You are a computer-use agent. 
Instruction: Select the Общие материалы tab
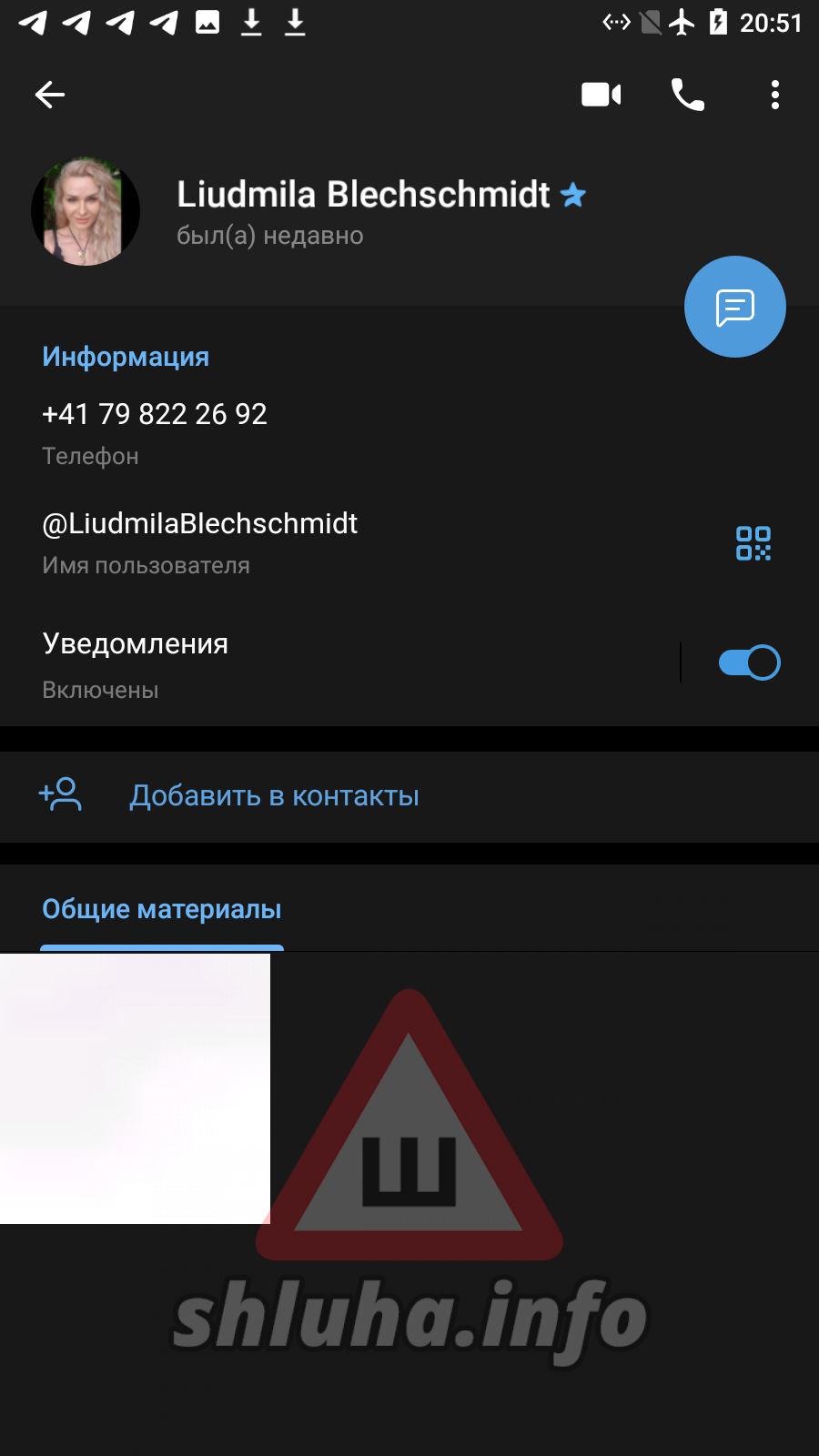(x=162, y=910)
